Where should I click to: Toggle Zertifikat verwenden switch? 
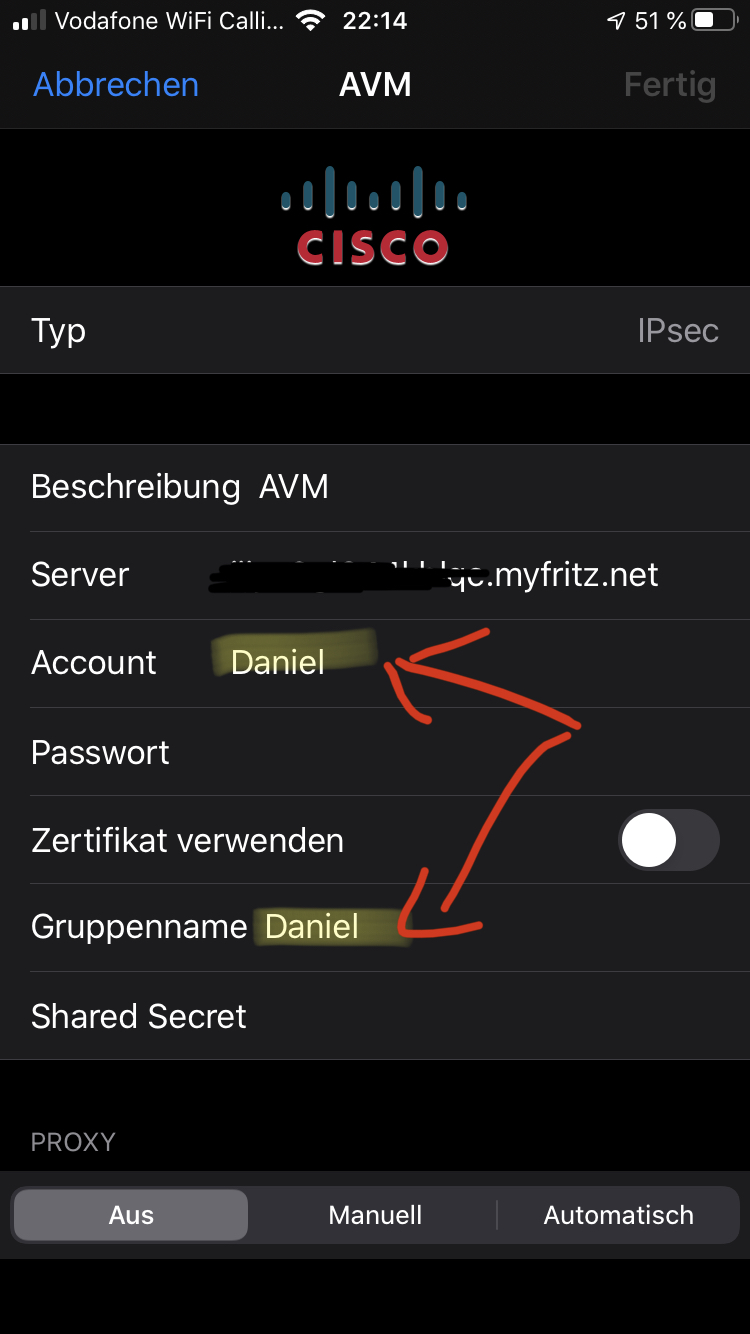(669, 840)
